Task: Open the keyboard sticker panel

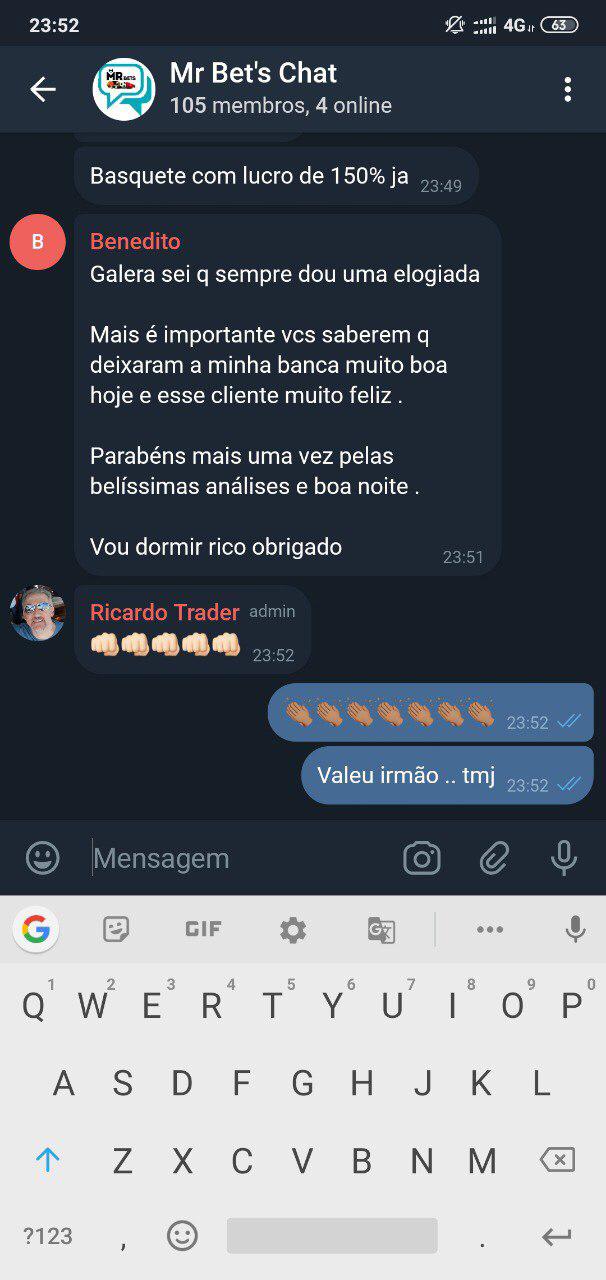Action: pyautogui.click(x=116, y=930)
